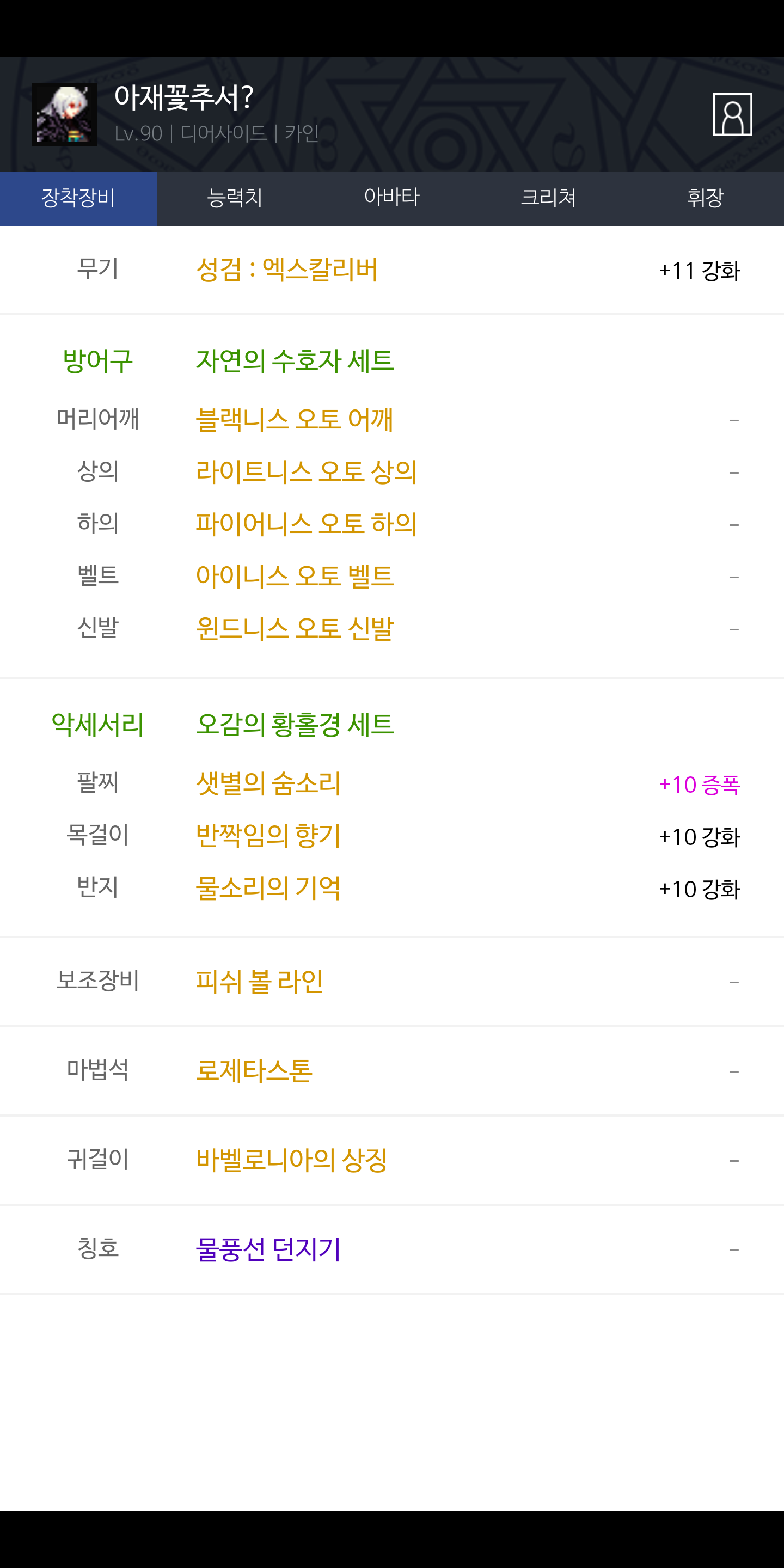View 오감의 황홀경 세트 details

[x=295, y=724]
